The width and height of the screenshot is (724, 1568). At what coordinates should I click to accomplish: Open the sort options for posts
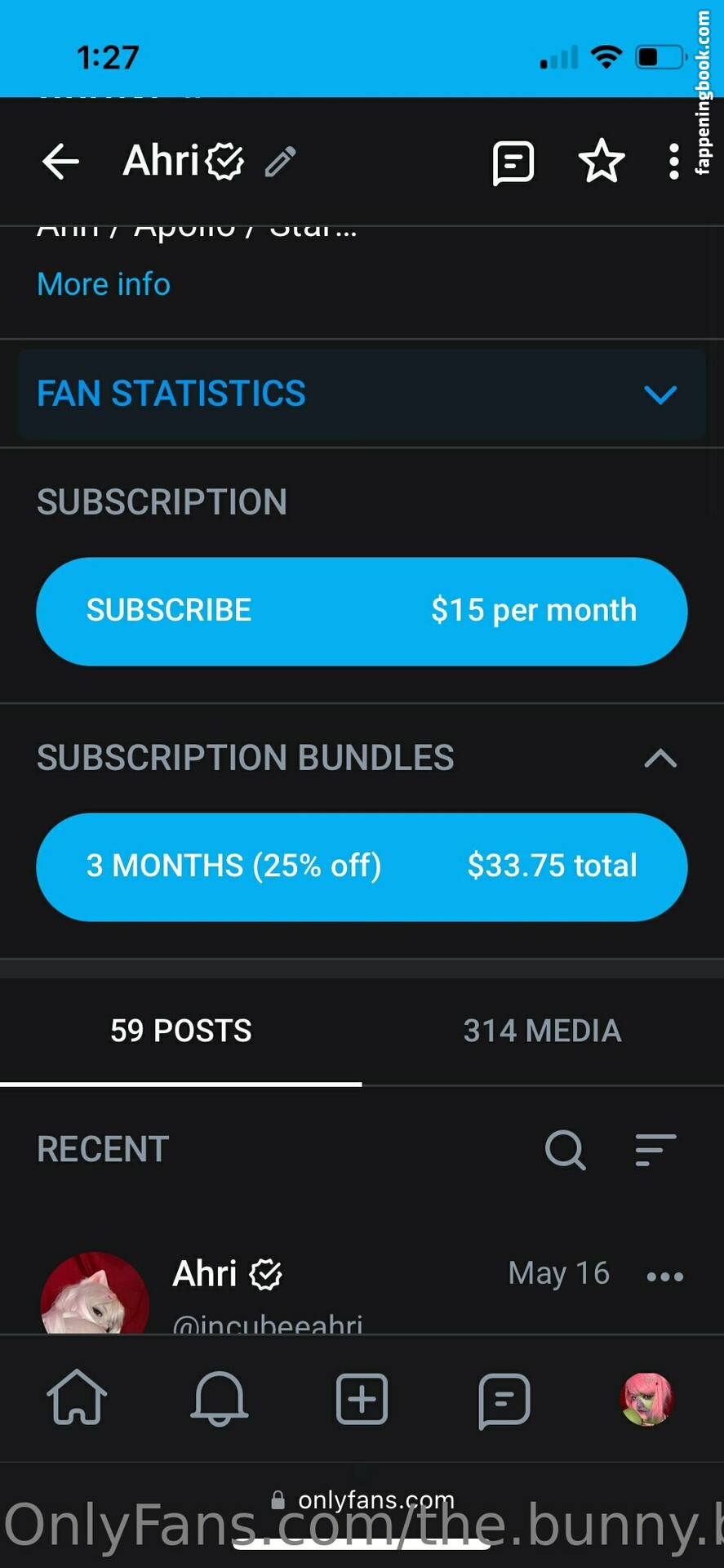tap(655, 1150)
